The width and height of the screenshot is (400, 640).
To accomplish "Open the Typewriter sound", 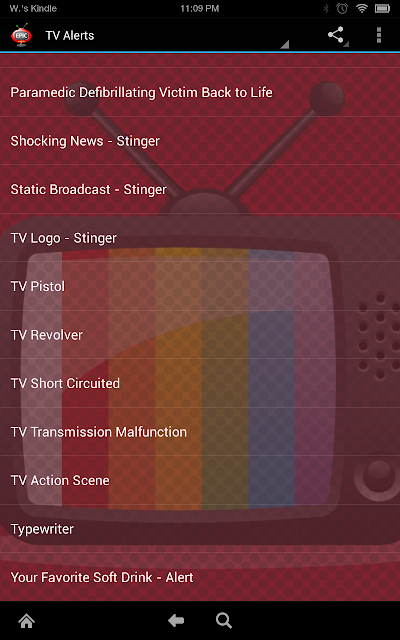I will click(x=200, y=529).
